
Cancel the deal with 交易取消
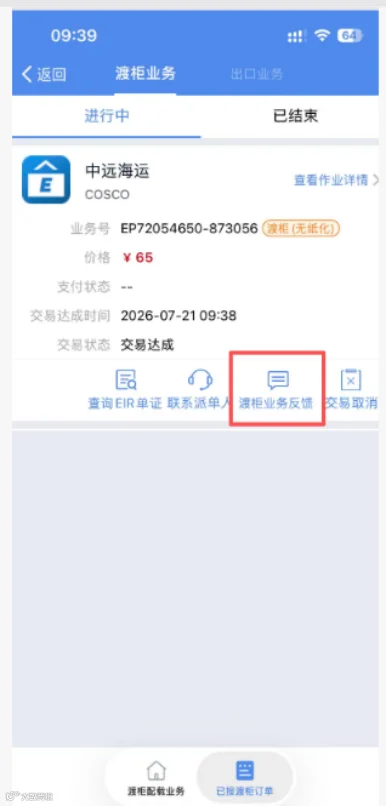pos(351,391)
